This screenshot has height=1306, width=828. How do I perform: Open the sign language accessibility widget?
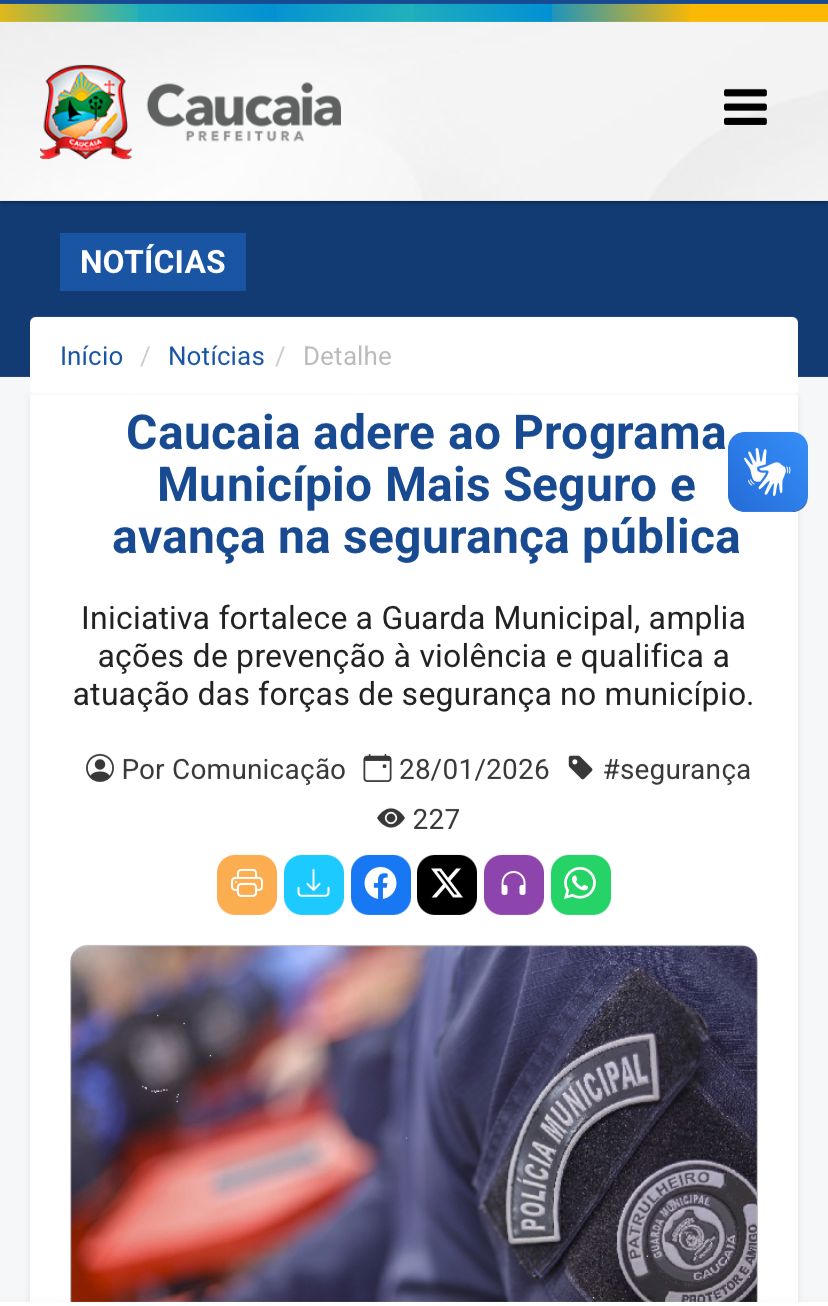pyautogui.click(x=767, y=472)
